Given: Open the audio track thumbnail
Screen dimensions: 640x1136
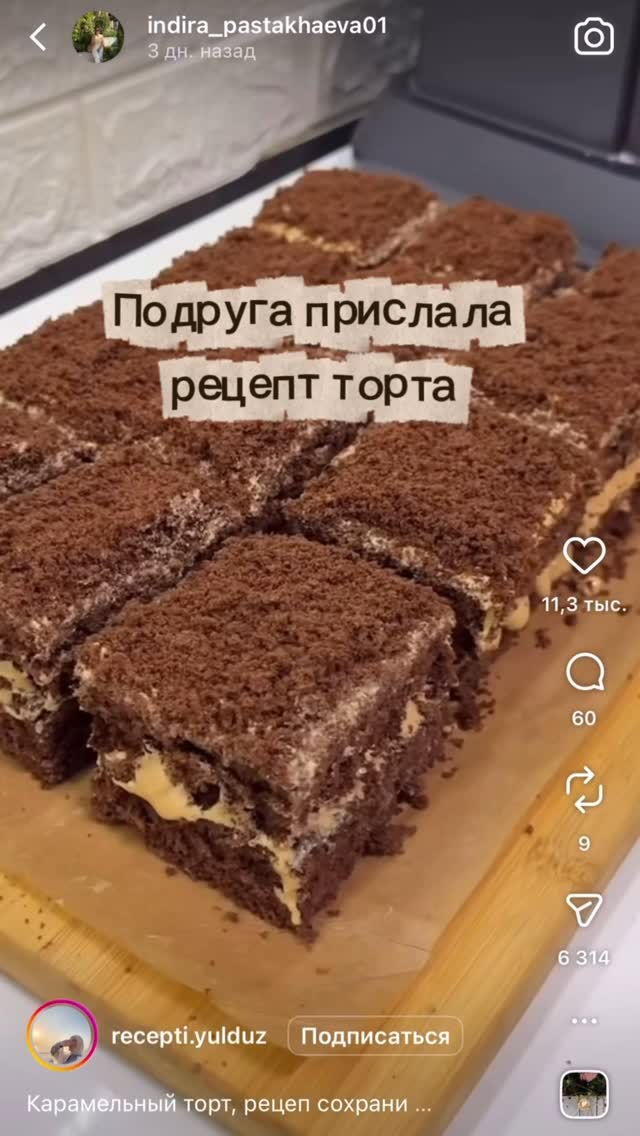Looking at the screenshot, I should (x=585, y=1095).
